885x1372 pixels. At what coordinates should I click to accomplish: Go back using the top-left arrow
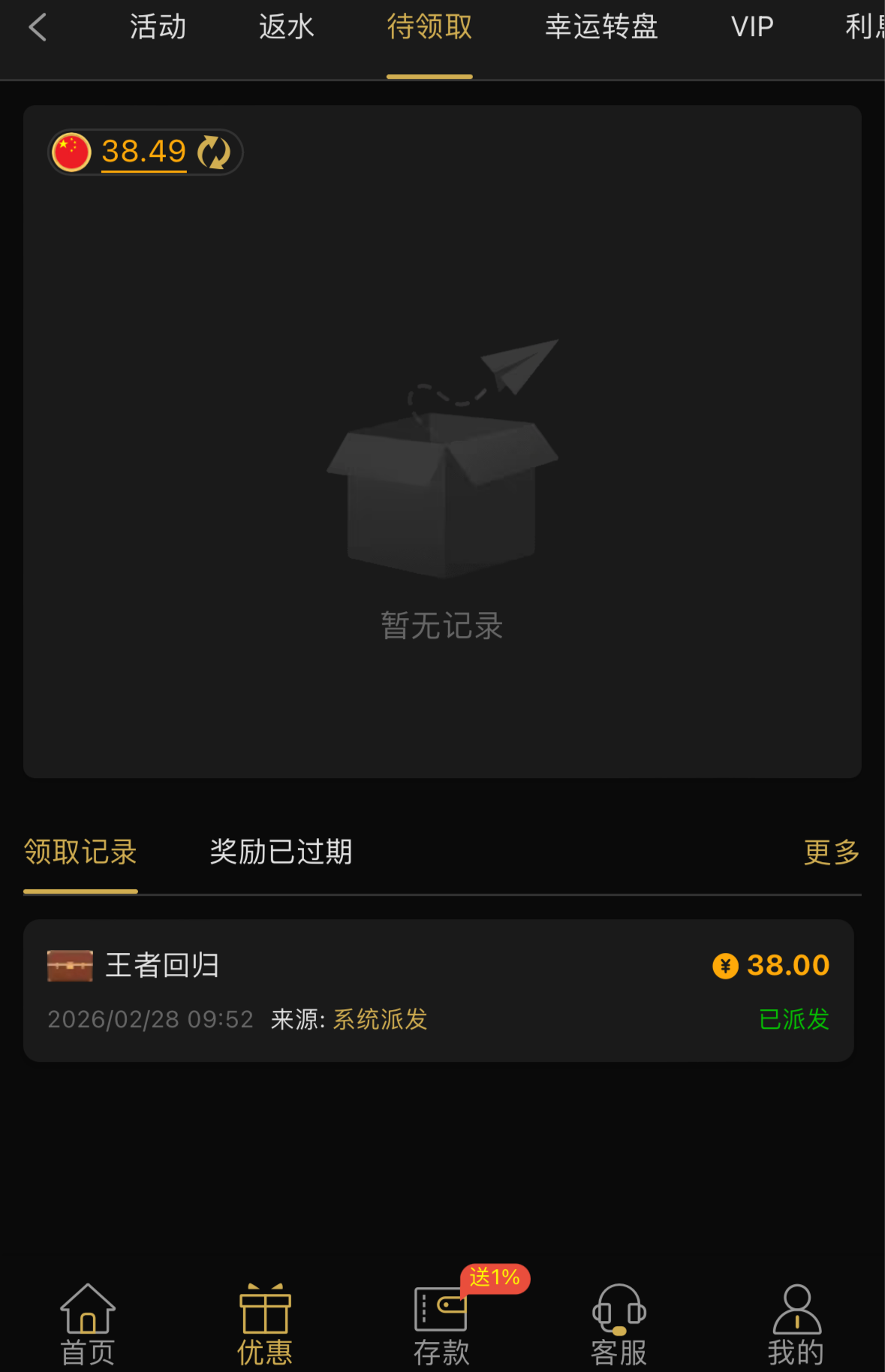pyautogui.click(x=38, y=28)
